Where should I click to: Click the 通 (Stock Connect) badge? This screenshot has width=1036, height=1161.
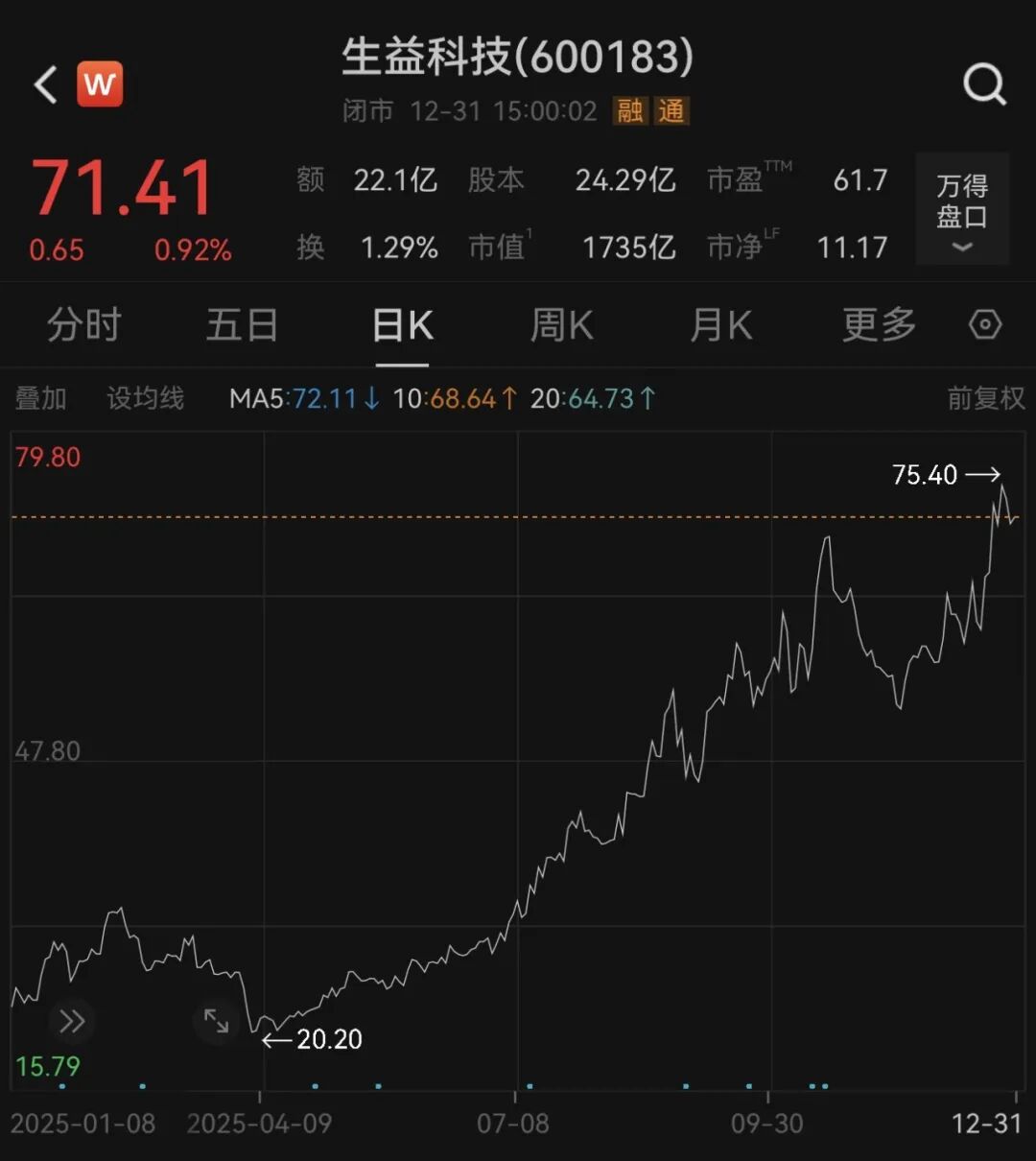click(671, 111)
